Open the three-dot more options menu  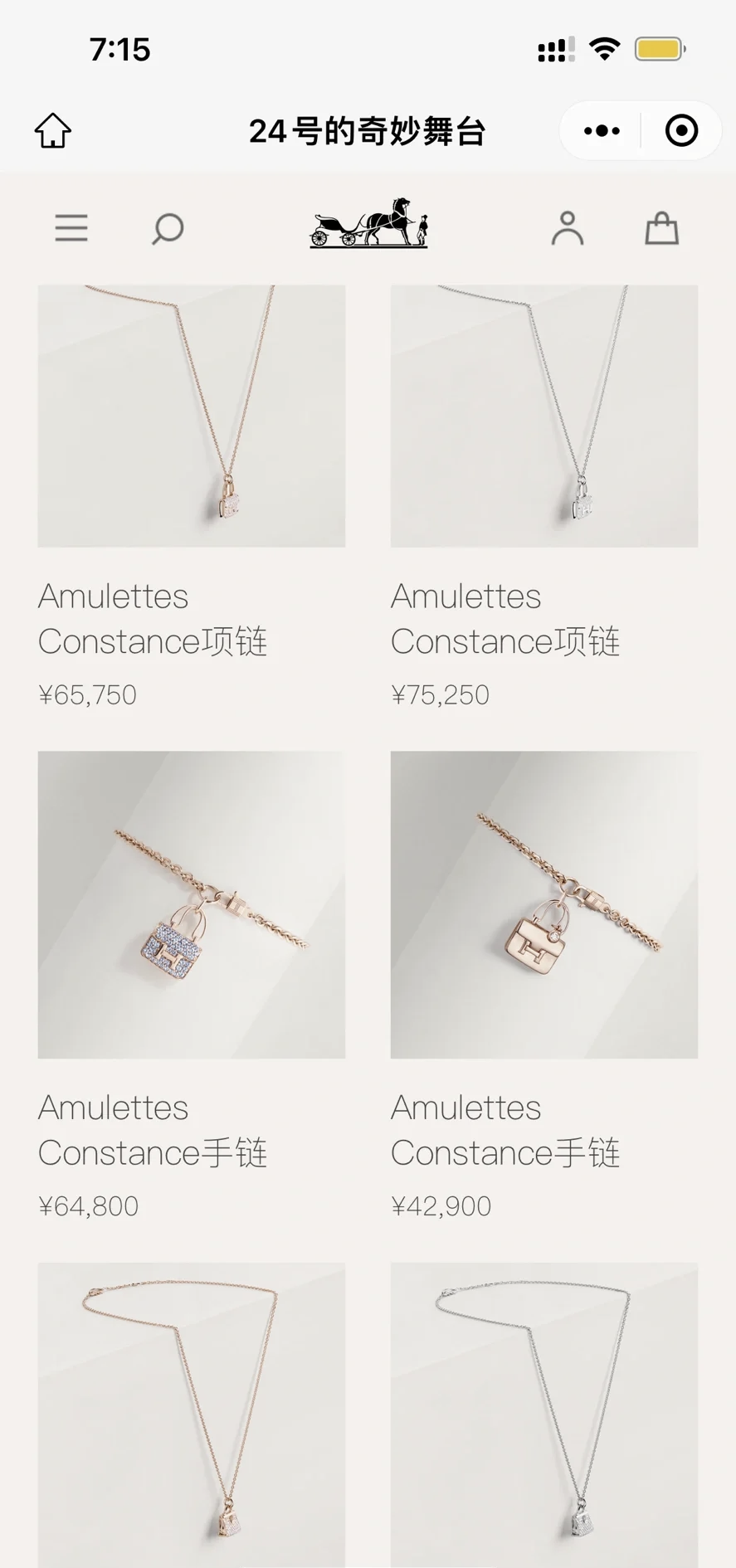602,131
